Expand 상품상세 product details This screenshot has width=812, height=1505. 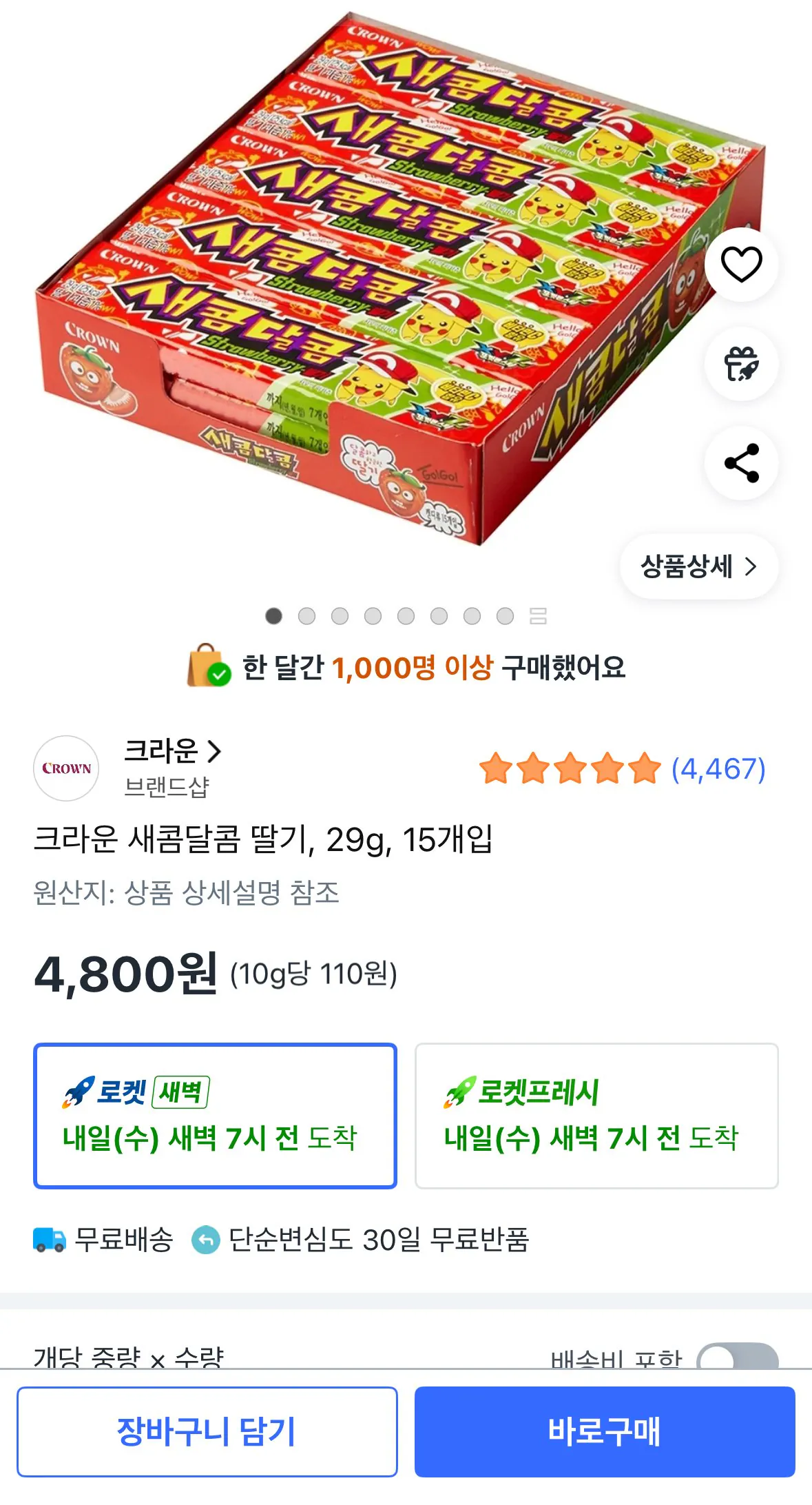698,565
